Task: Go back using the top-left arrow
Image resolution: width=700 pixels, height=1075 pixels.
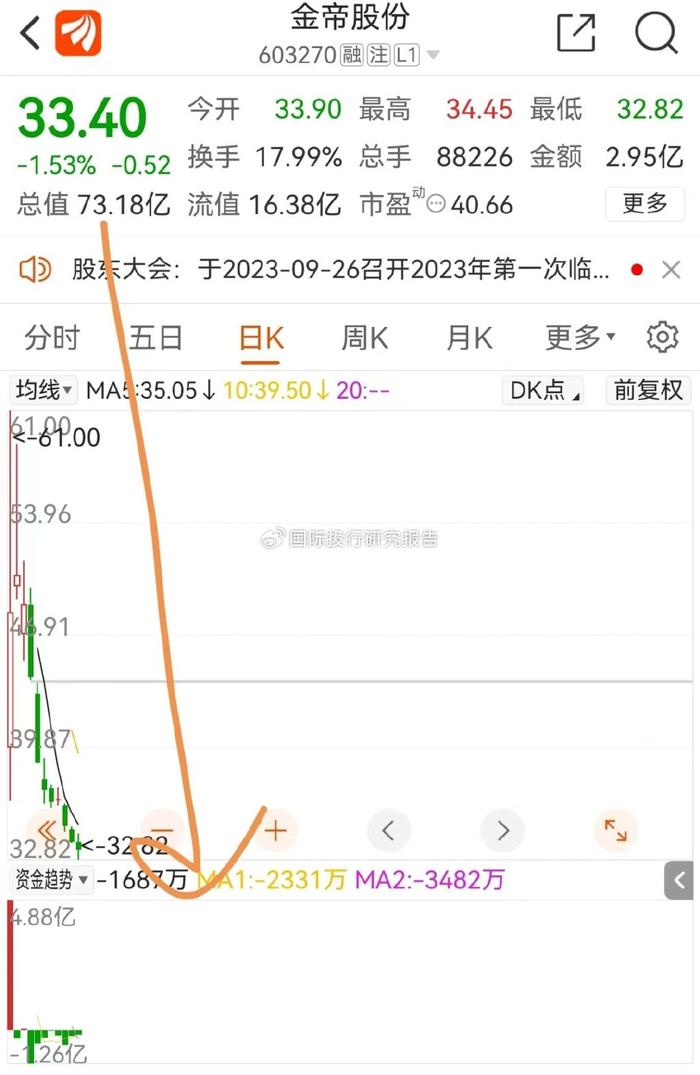Action: tap(30, 34)
